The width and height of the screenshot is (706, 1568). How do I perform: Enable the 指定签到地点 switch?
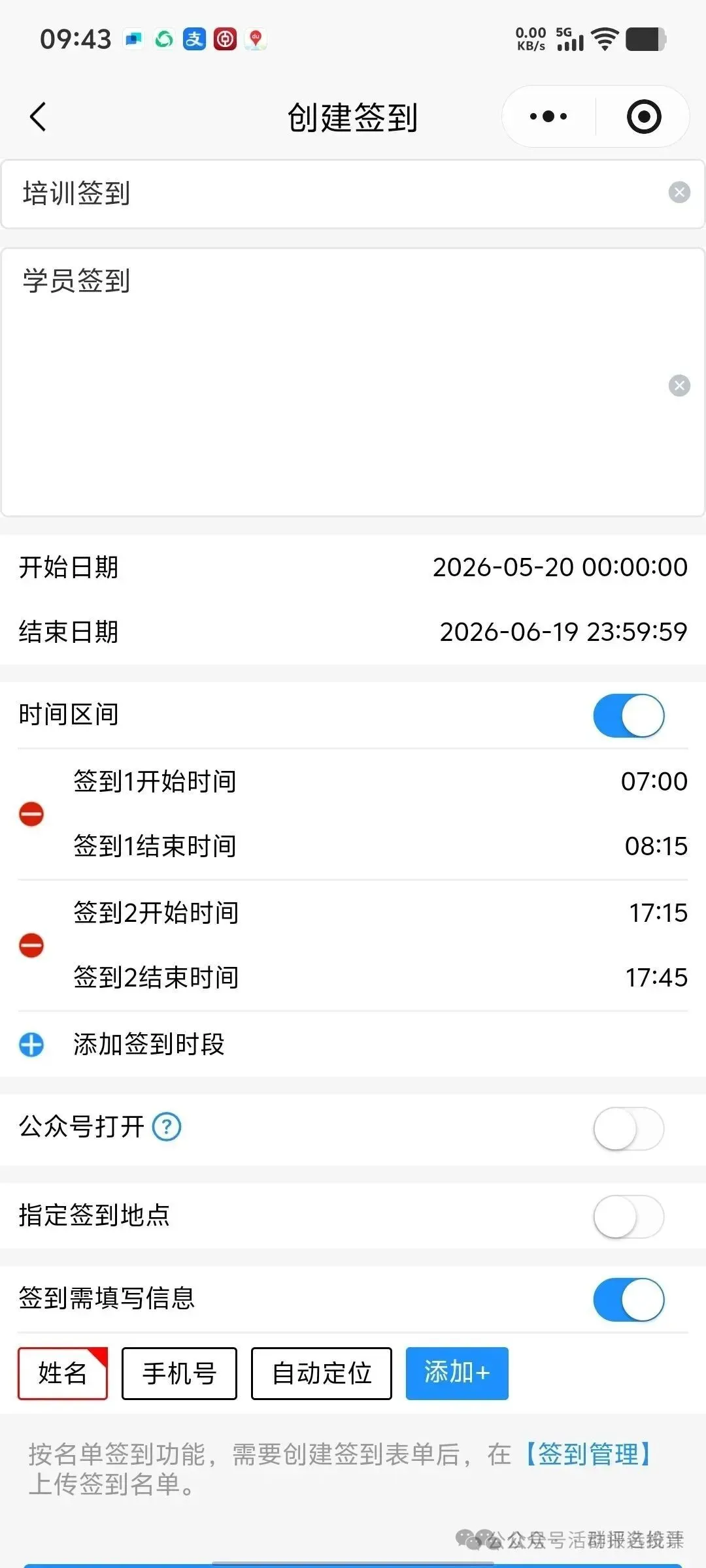click(x=628, y=1217)
